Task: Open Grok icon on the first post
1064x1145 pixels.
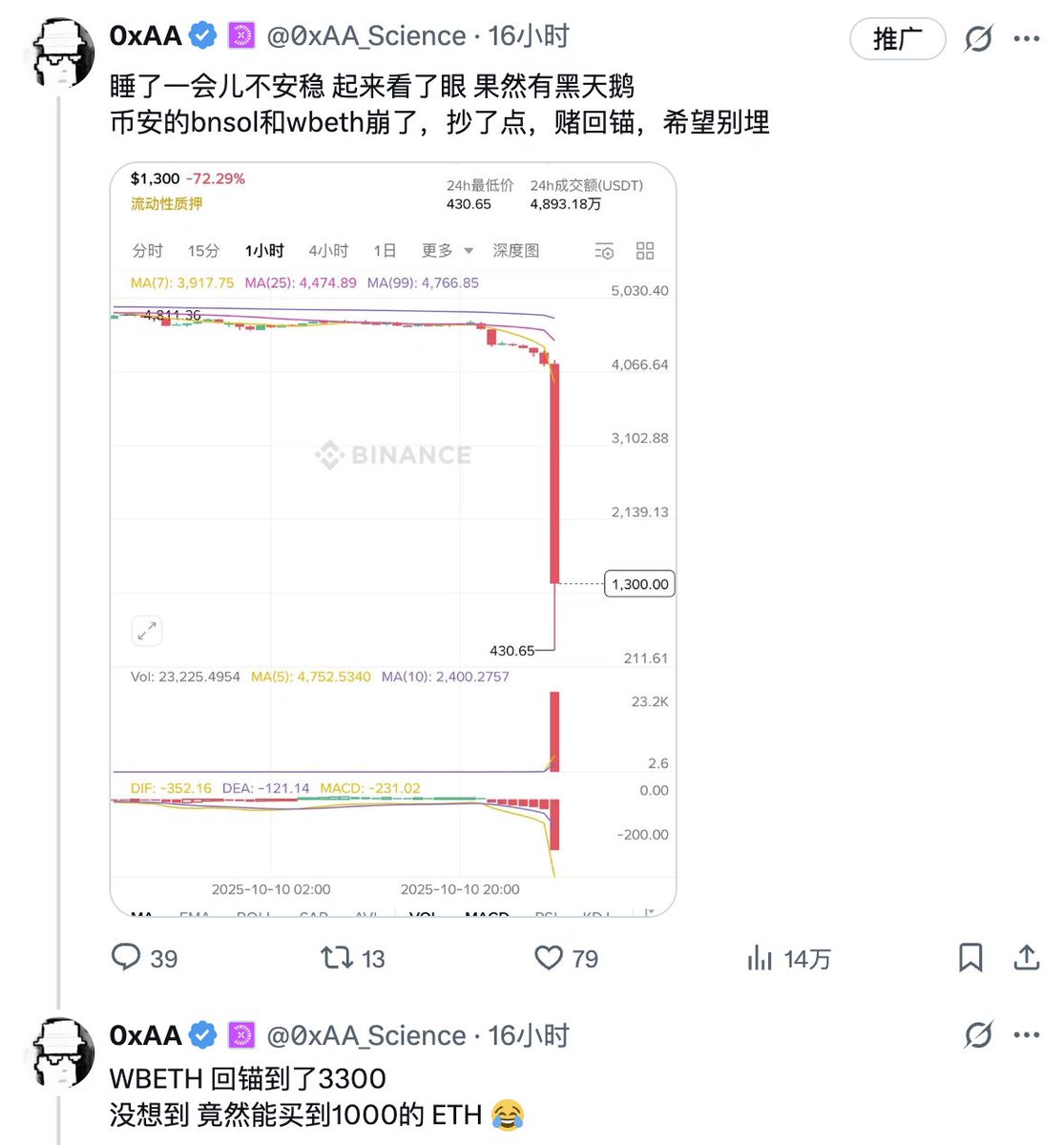Action: tap(978, 39)
